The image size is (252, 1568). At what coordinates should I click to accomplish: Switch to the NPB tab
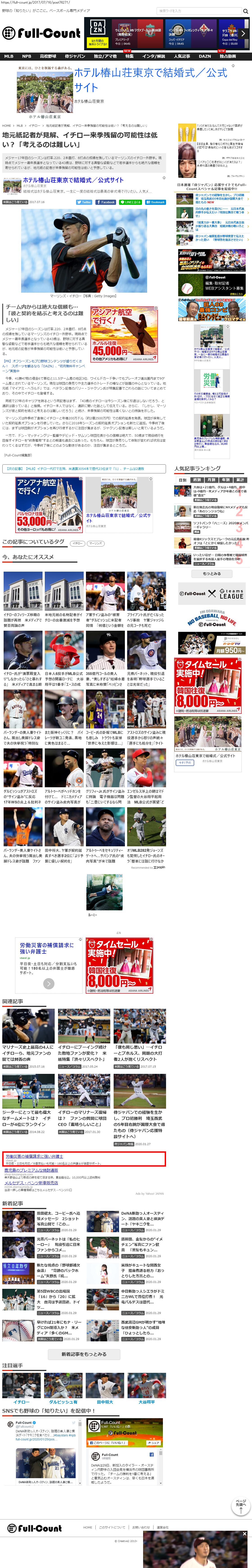26,56
